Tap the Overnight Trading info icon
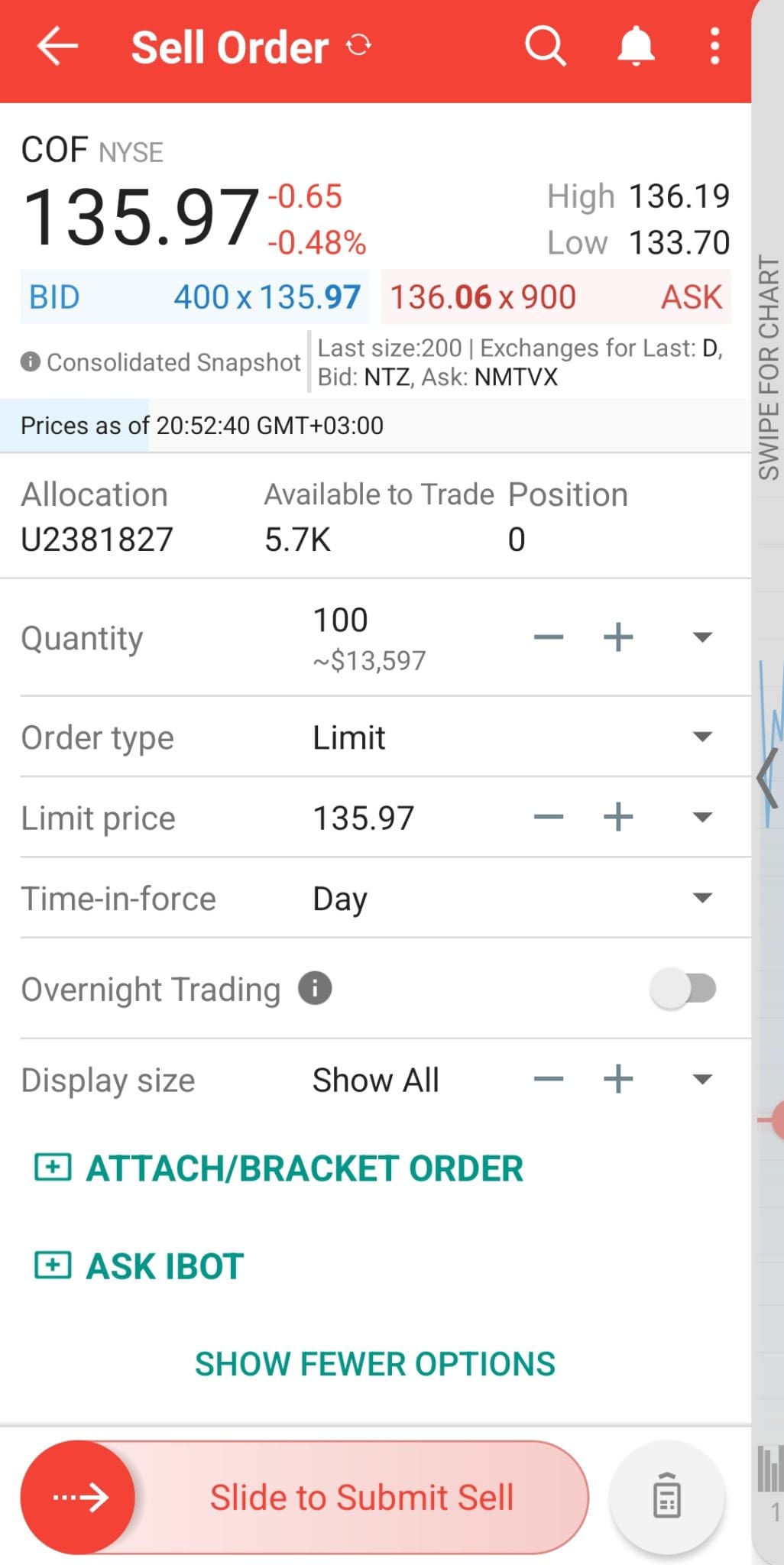This screenshot has height=1565, width=784. [x=314, y=988]
